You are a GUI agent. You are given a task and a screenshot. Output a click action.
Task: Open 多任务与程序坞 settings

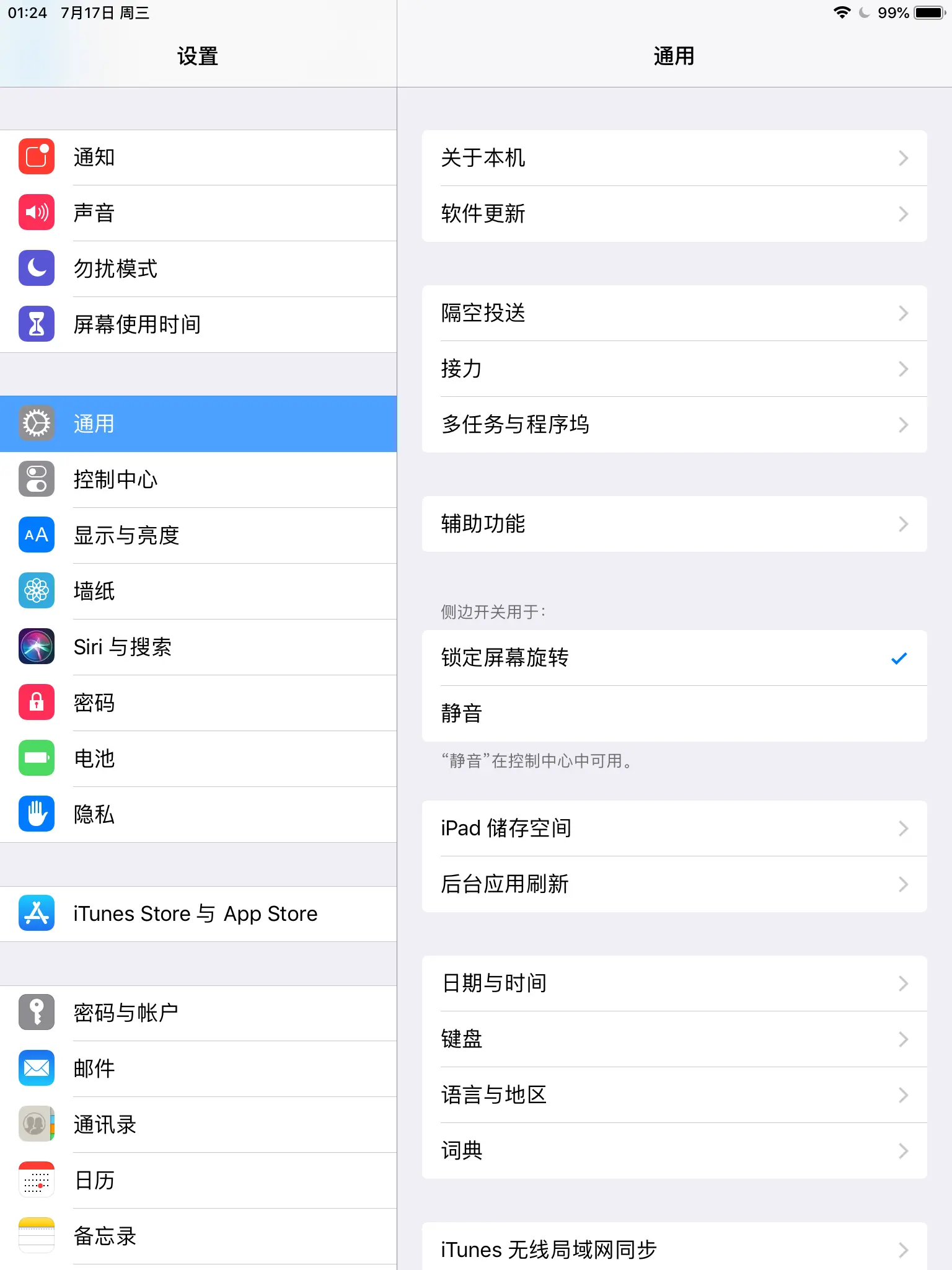coord(674,425)
